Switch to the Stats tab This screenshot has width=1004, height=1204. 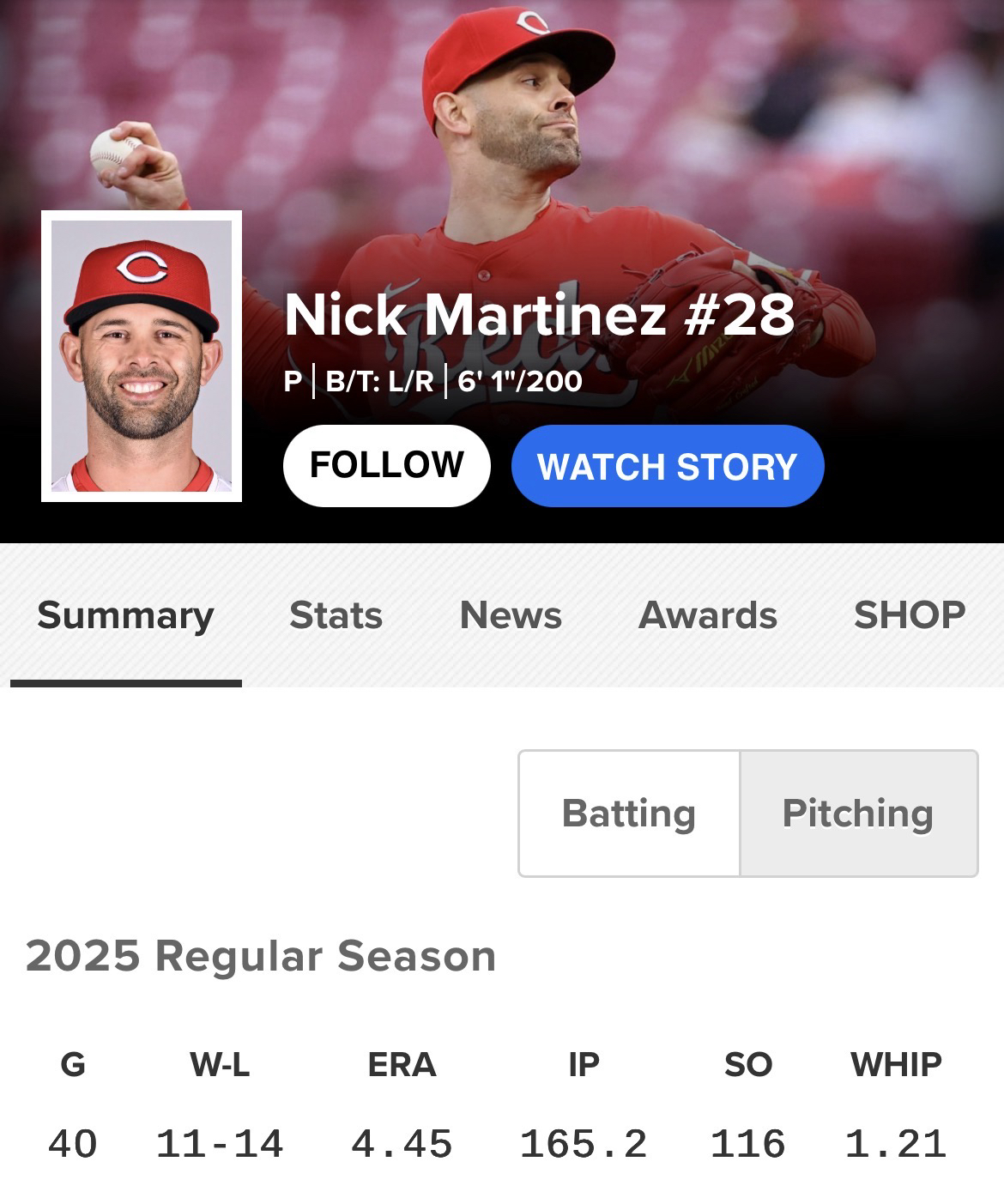(336, 615)
